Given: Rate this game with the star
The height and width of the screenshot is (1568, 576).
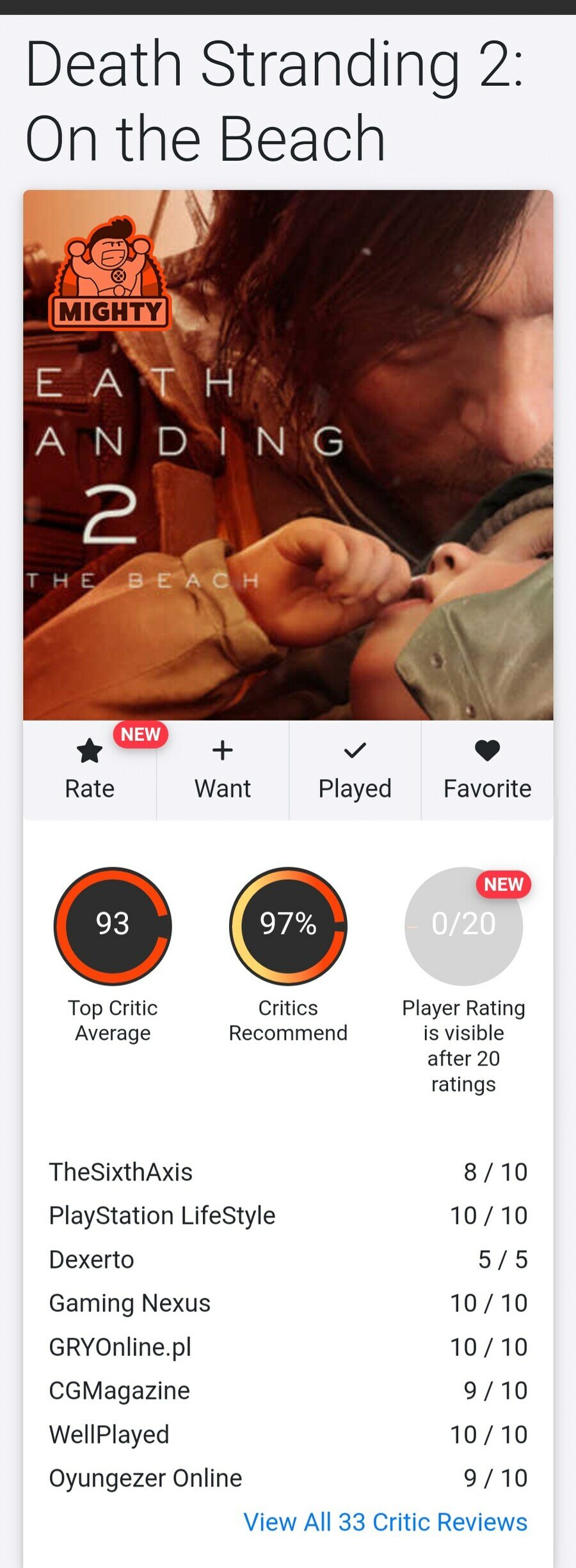Looking at the screenshot, I should tap(90, 770).
